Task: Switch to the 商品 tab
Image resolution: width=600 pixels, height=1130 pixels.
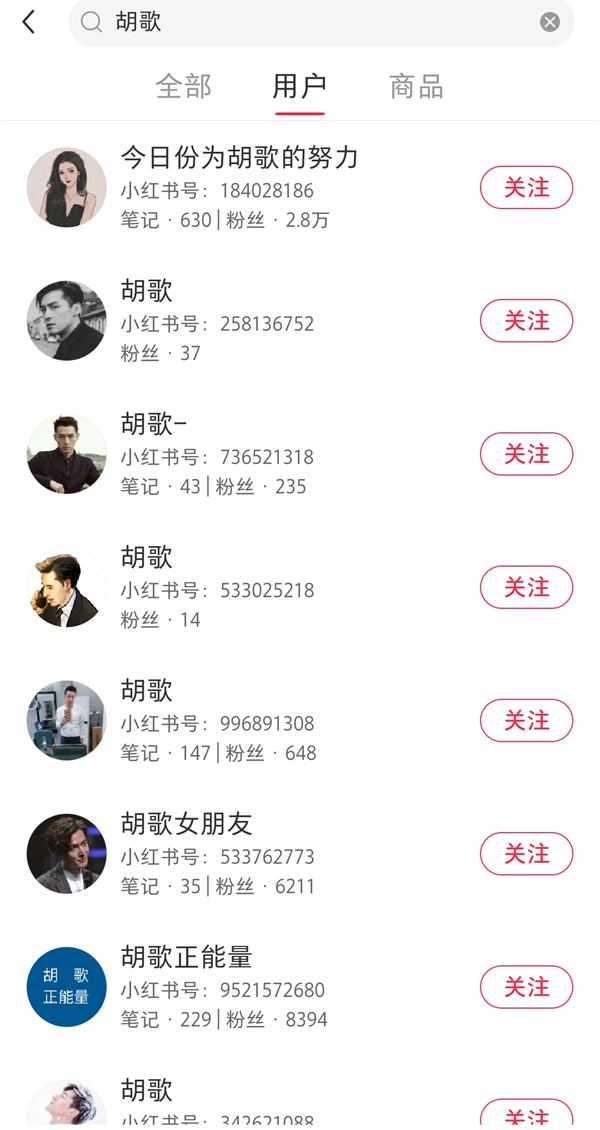Action: (x=416, y=87)
